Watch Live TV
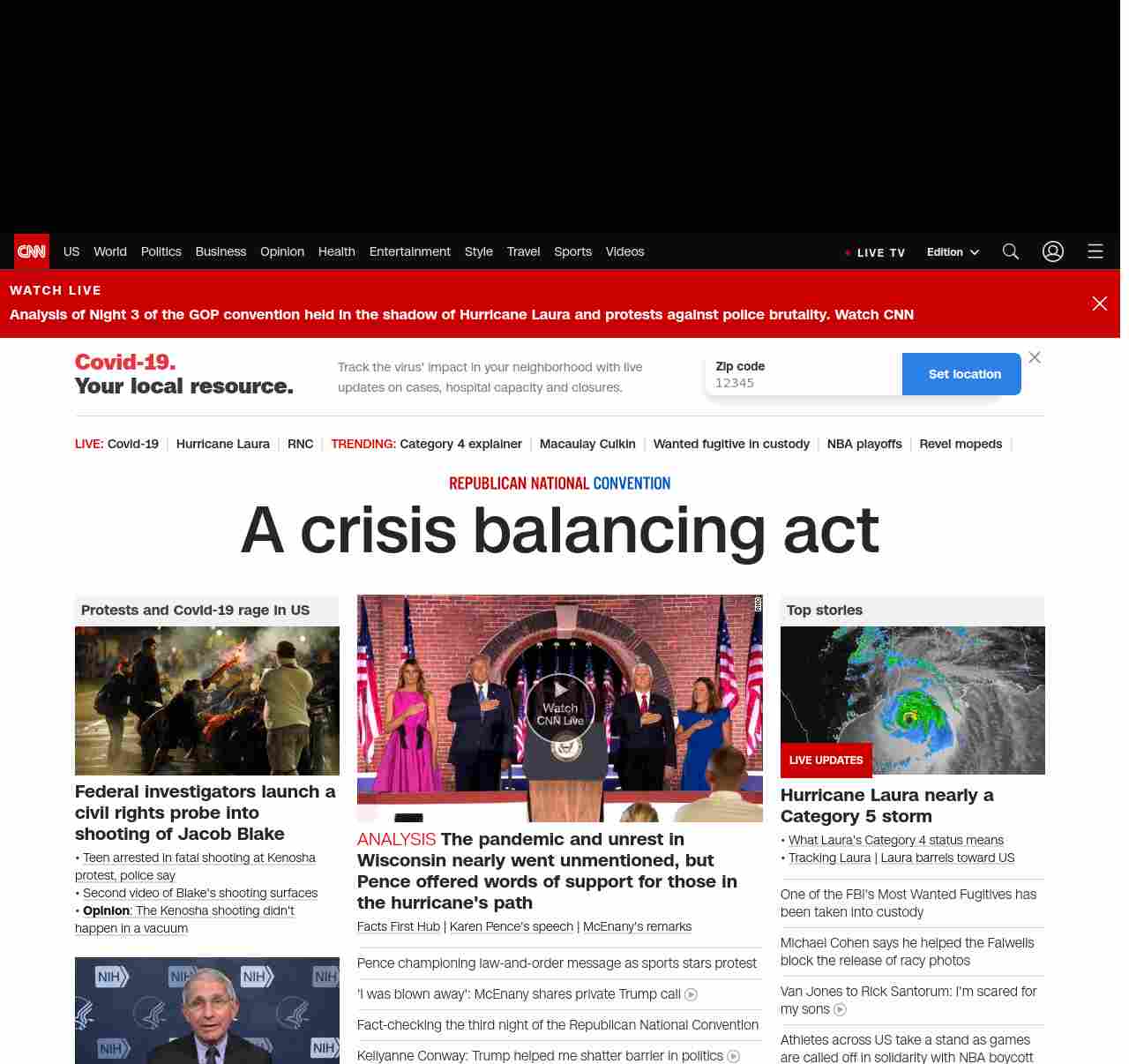 pos(875,252)
